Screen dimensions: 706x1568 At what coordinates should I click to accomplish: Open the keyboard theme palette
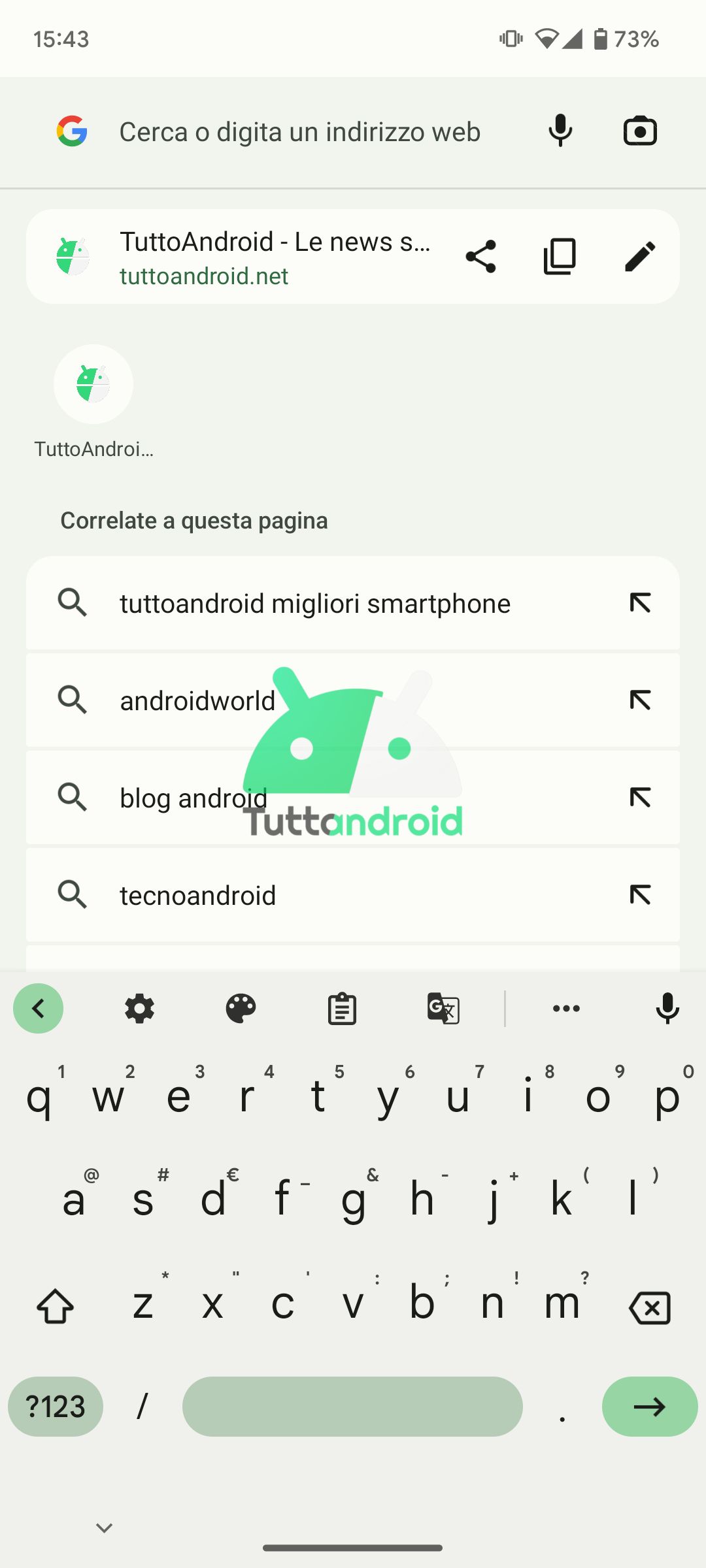coord(241,1008)
